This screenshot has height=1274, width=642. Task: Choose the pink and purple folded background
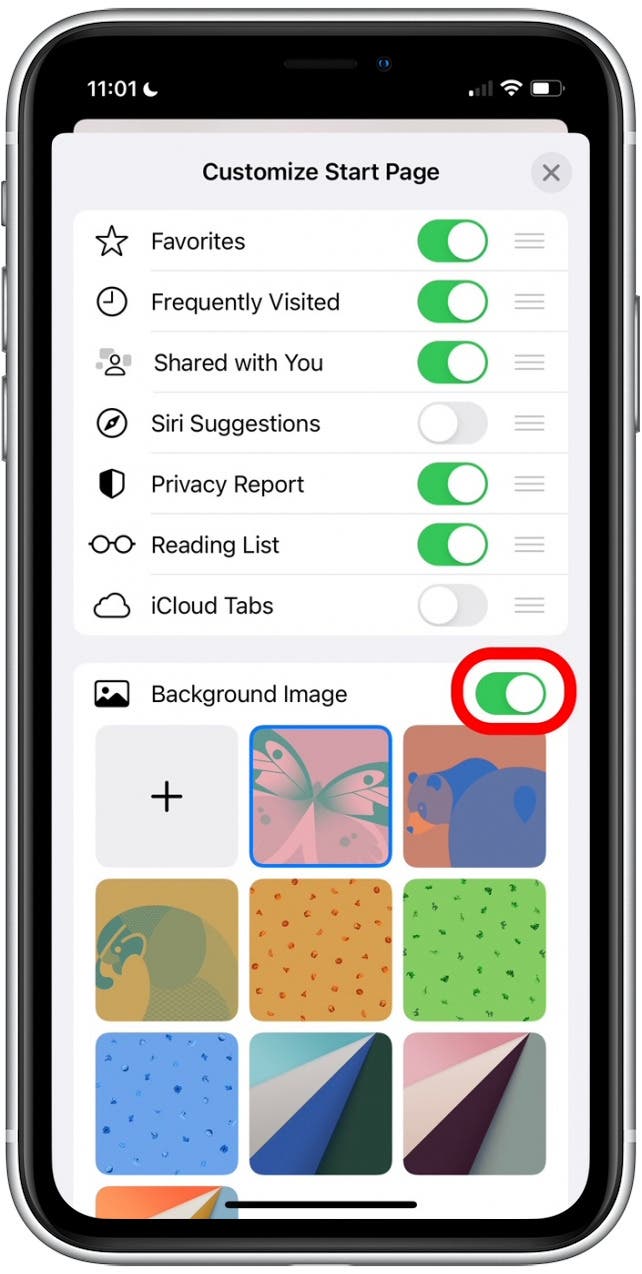(x=475, y=1104)
